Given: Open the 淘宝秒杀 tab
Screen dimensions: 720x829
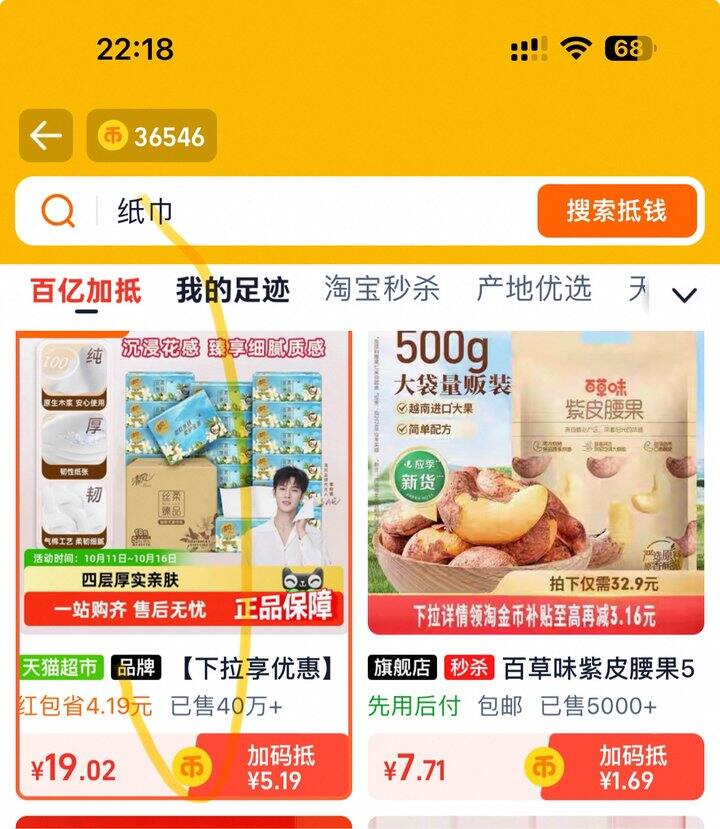Looking at the screenshot, I should [382, 290].
